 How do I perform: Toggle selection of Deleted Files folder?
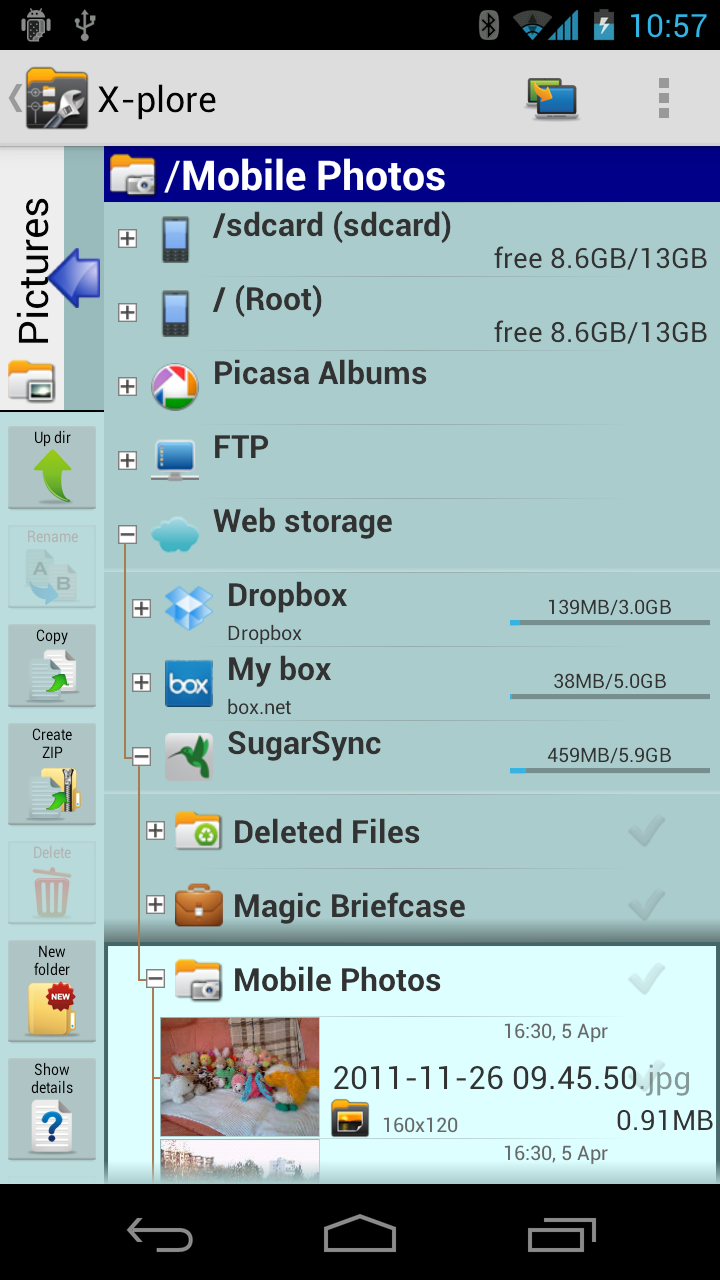point(646,831)
